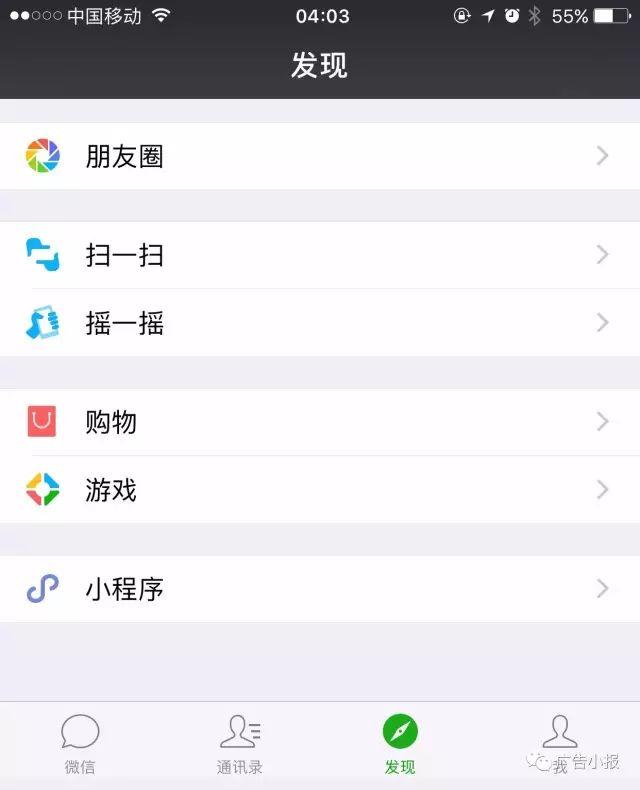
Task: Open 朋友圈 (Moments)
Action: click(x=320, y=156)
